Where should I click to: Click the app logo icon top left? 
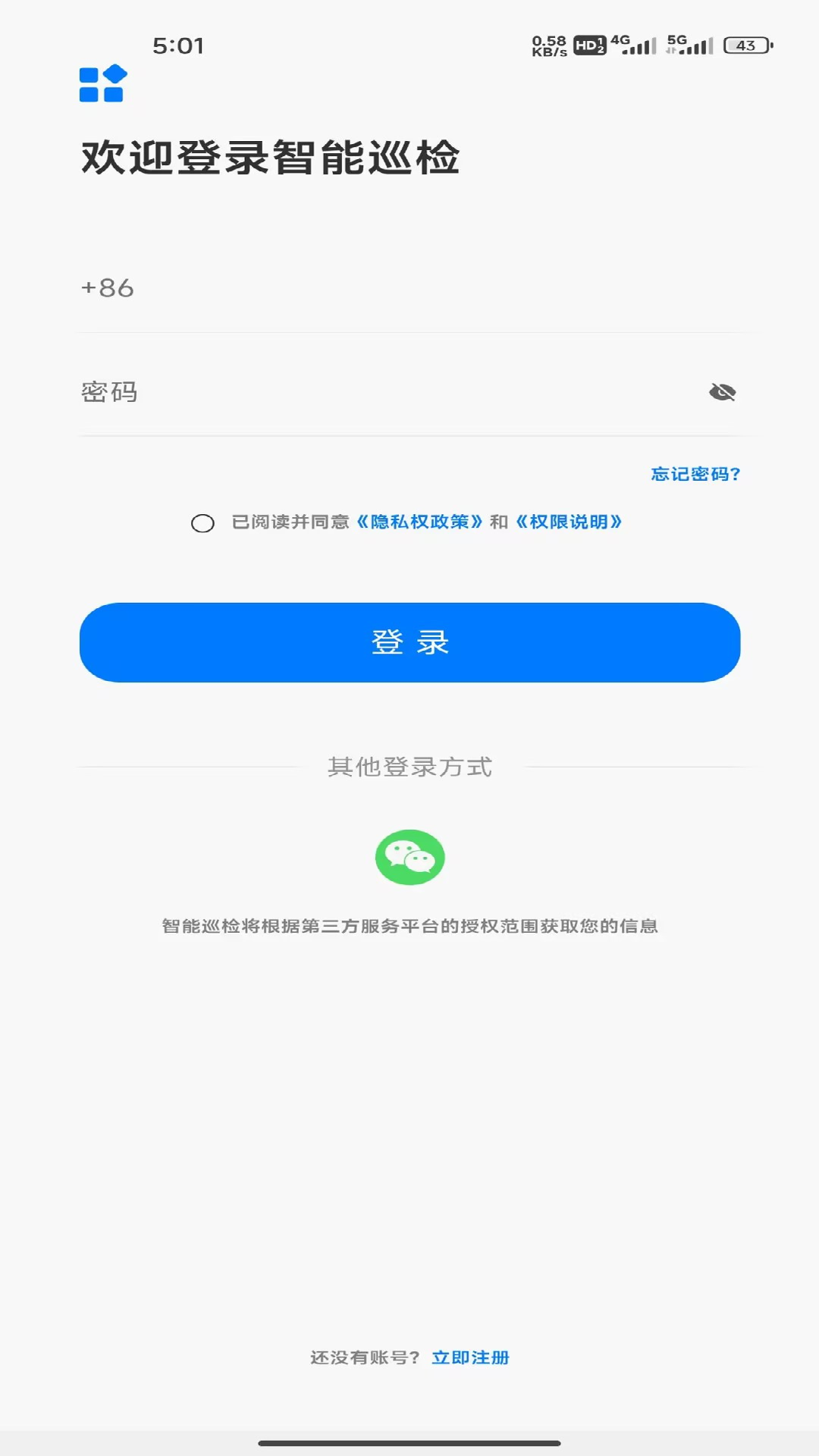101,85
